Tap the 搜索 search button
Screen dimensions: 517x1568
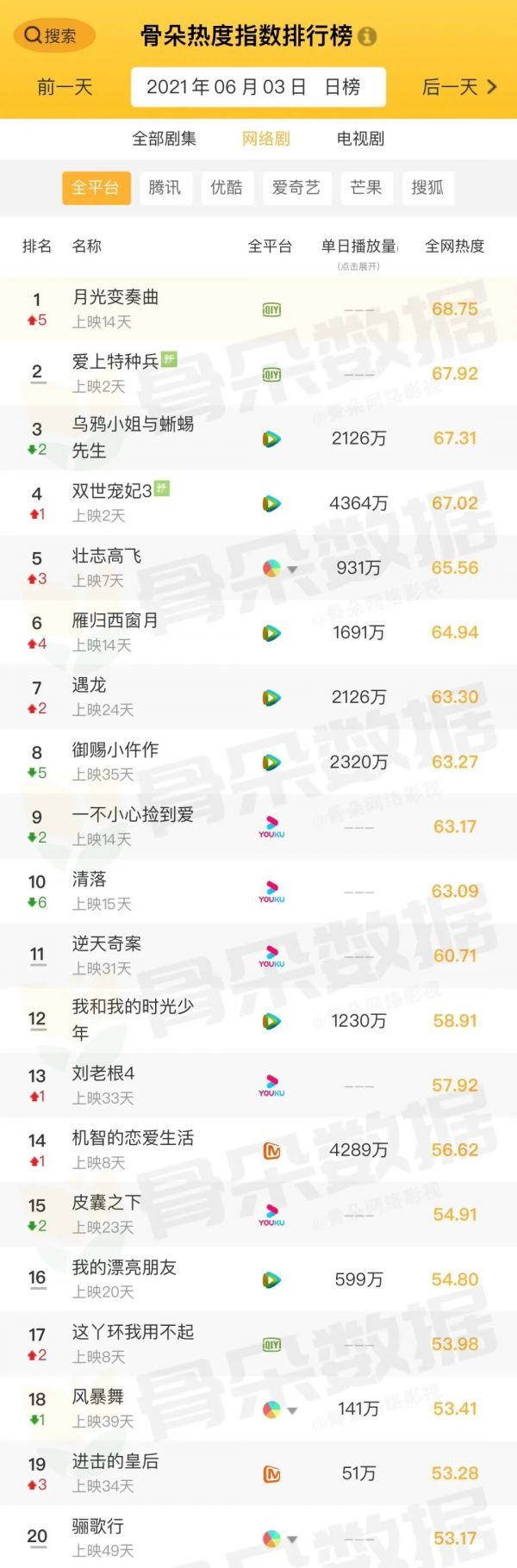[x=53, y=35]
